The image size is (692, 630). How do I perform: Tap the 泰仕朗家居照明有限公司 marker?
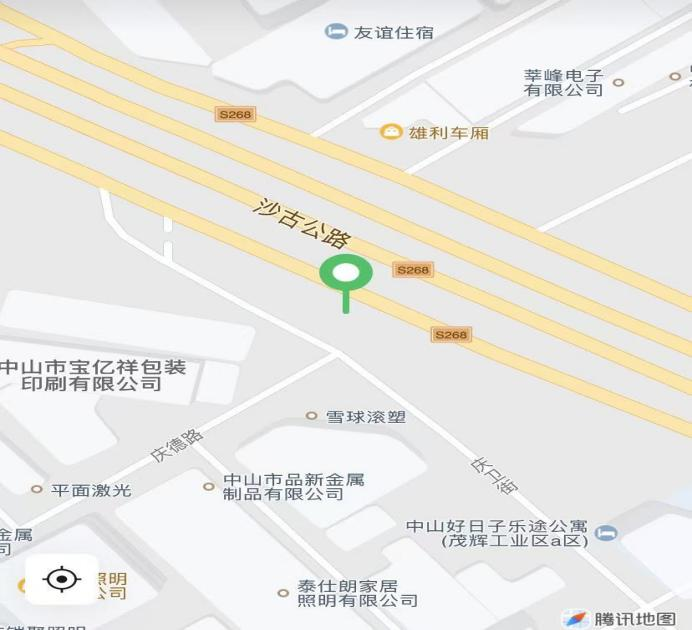click(284, 593)
